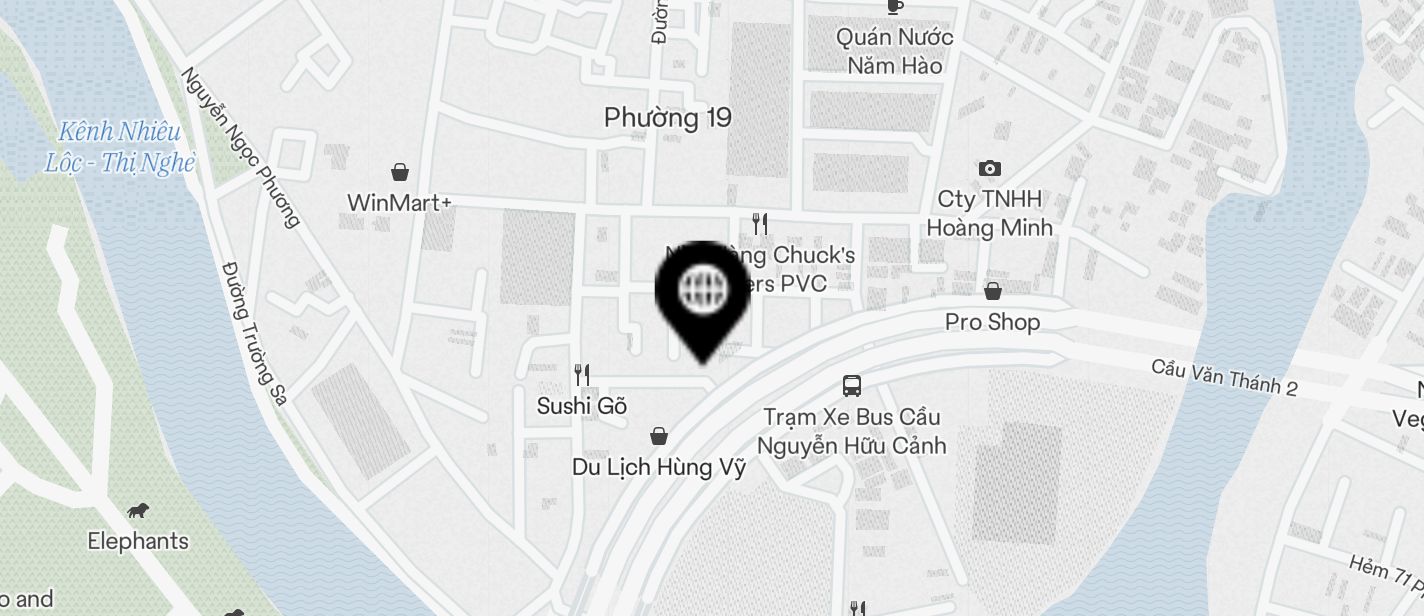Viewport: 1424px width, 616px height.
Task: Select the WinMart+ shop marker
Action: (400, 173)
